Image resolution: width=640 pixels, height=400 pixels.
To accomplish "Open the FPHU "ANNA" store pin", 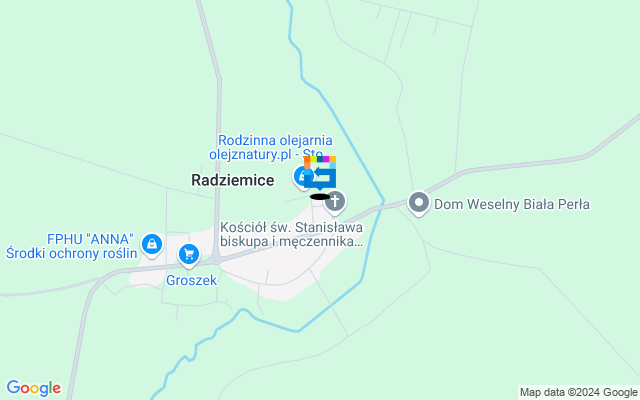I will (151, 243).
